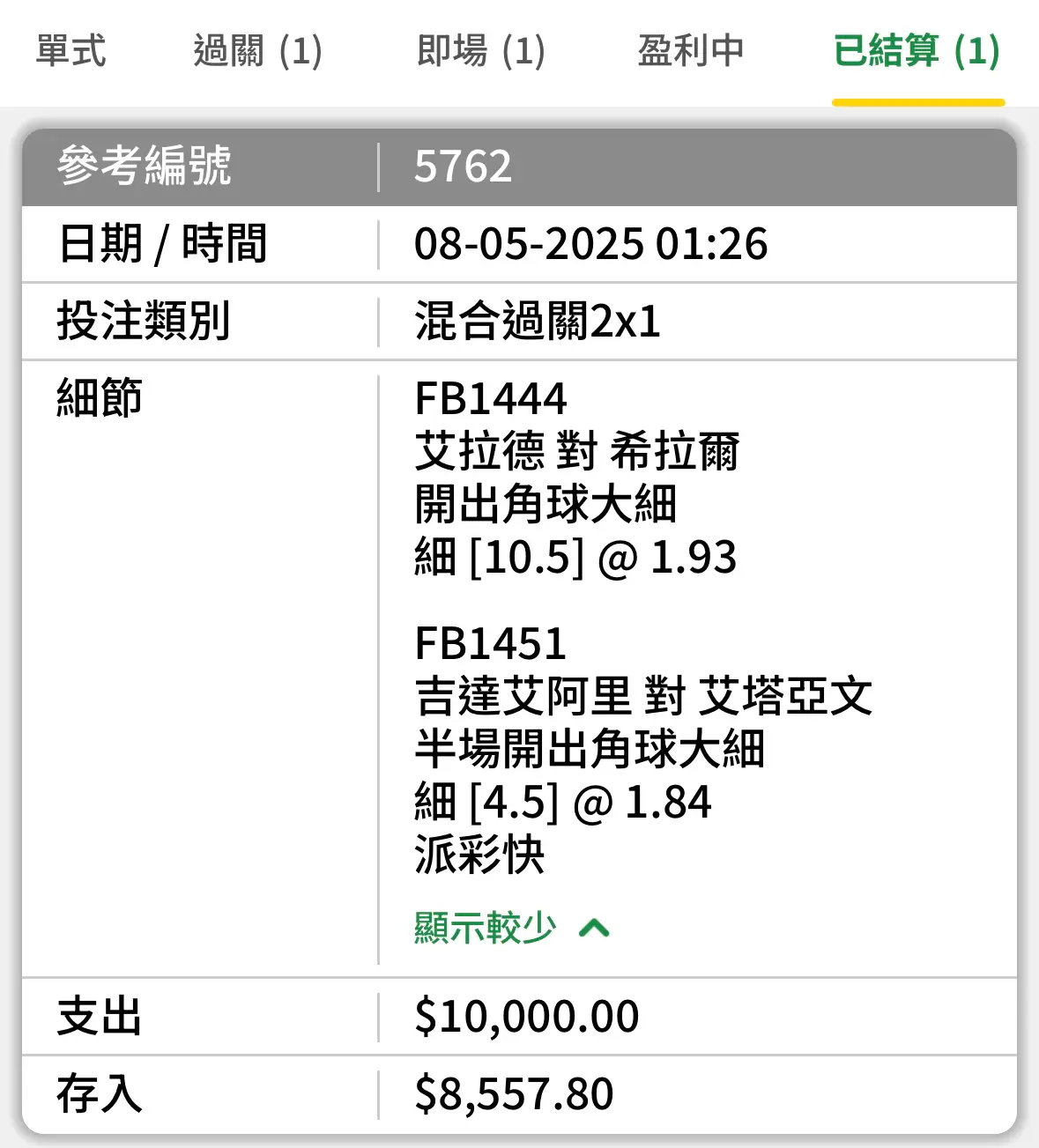Tap the 已結算 (1) tab
Viewport: 1039px width, 1148px height.
pos(917,51)
